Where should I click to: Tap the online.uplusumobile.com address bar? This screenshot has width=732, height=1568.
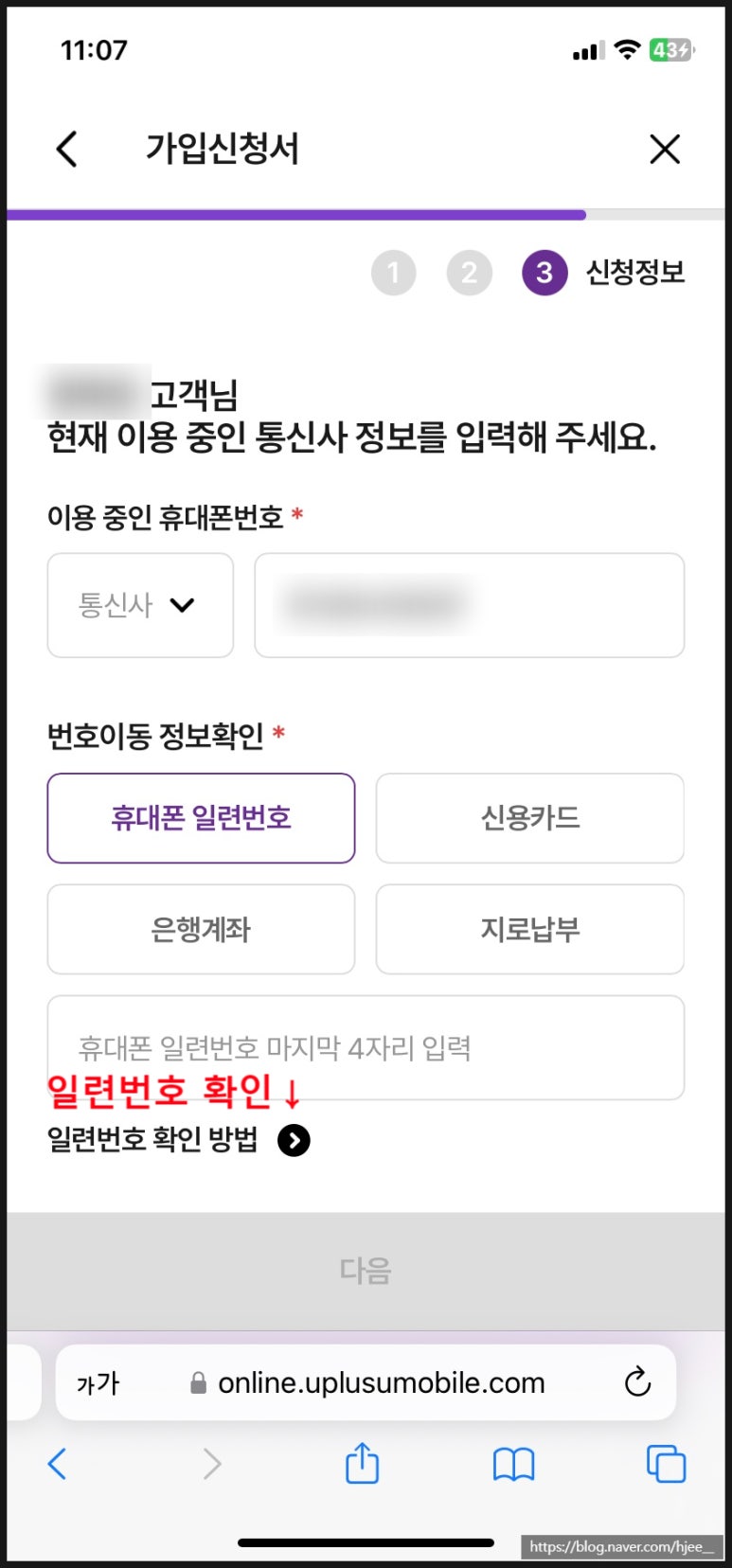[x=367, y=1383]
